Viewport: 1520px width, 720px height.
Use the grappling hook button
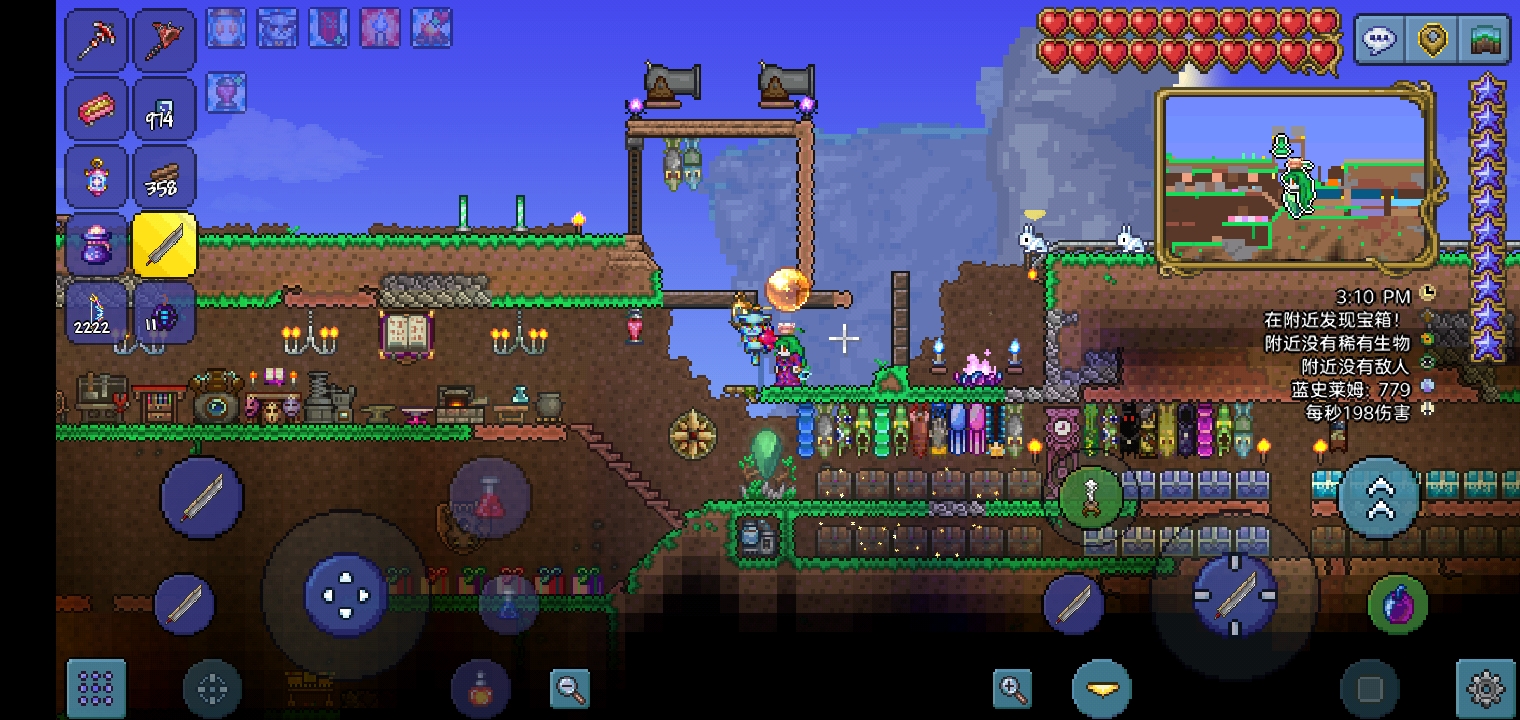point(1090,496)
